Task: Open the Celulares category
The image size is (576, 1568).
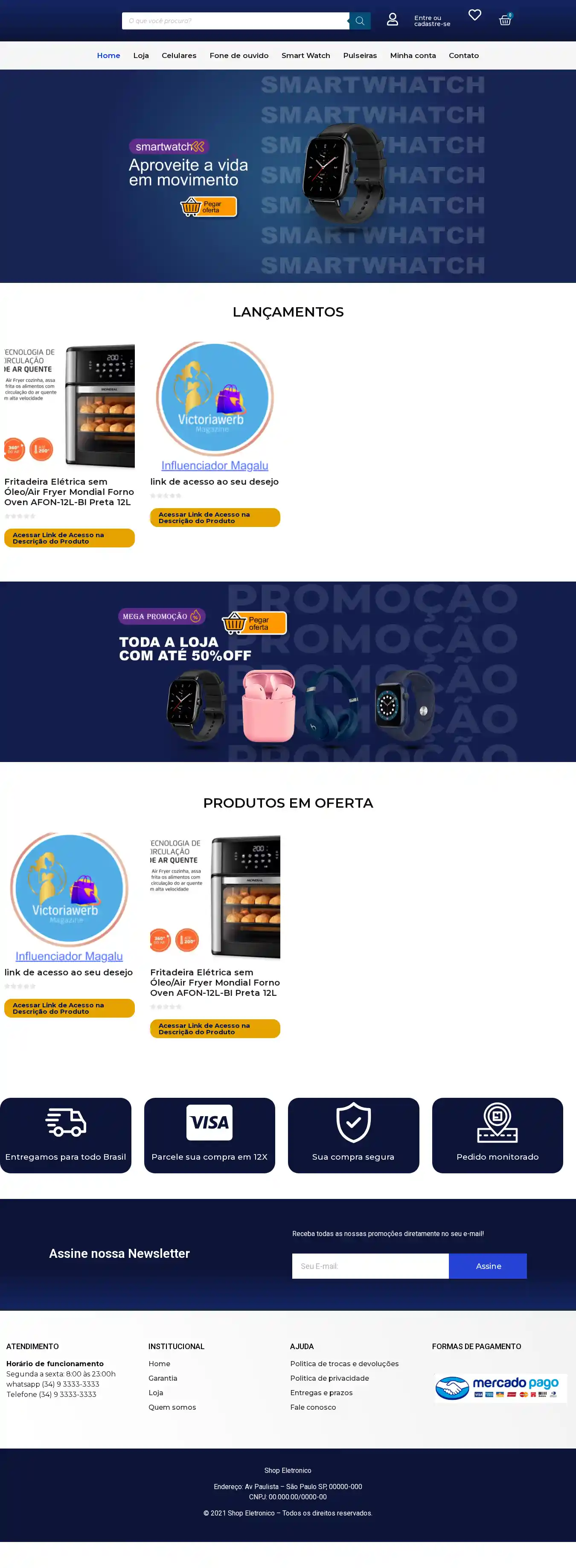Action: coord(178,55)
